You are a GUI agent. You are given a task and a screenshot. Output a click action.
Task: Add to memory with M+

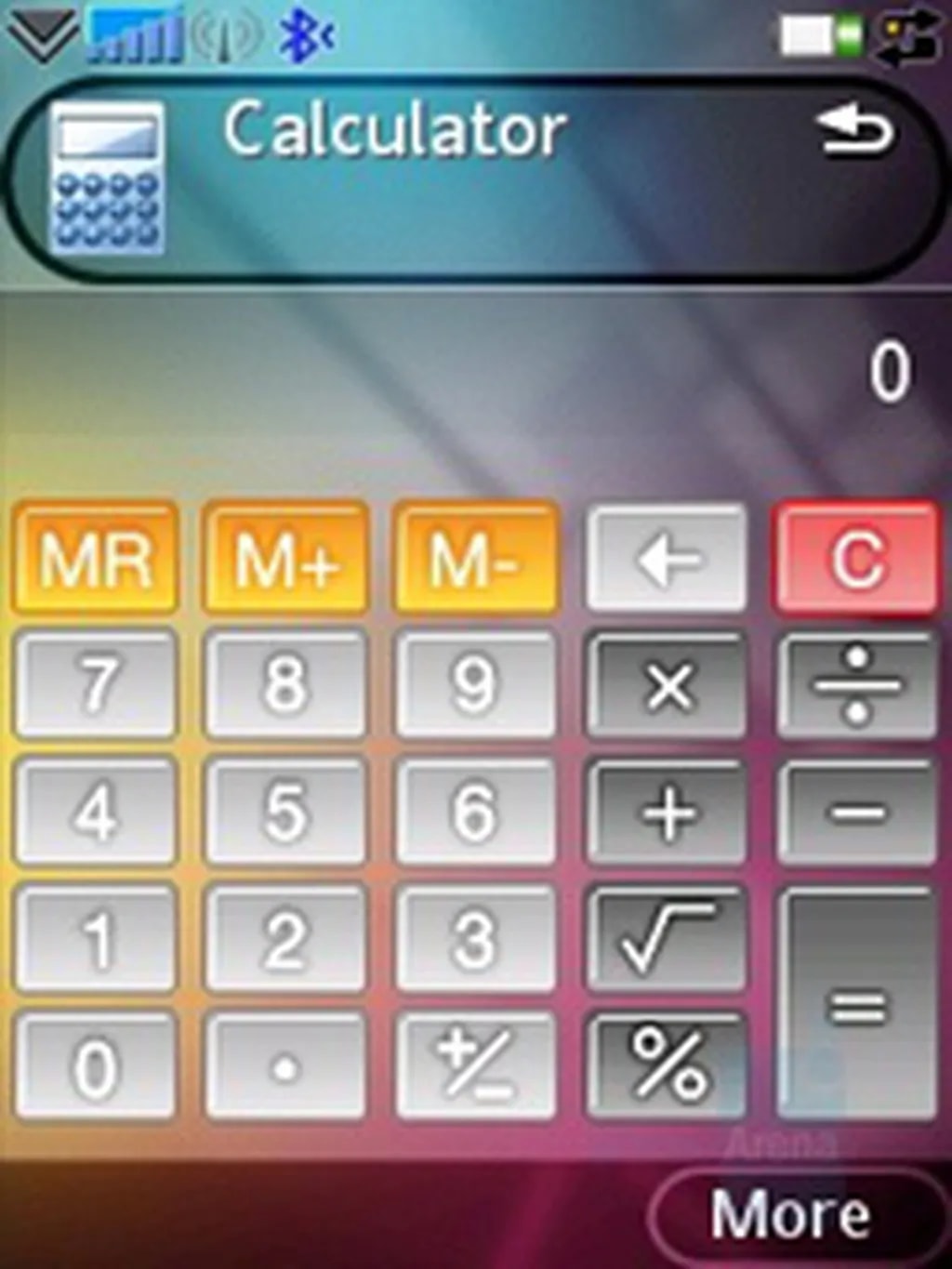pyautogui.click(x=285, y=559)
